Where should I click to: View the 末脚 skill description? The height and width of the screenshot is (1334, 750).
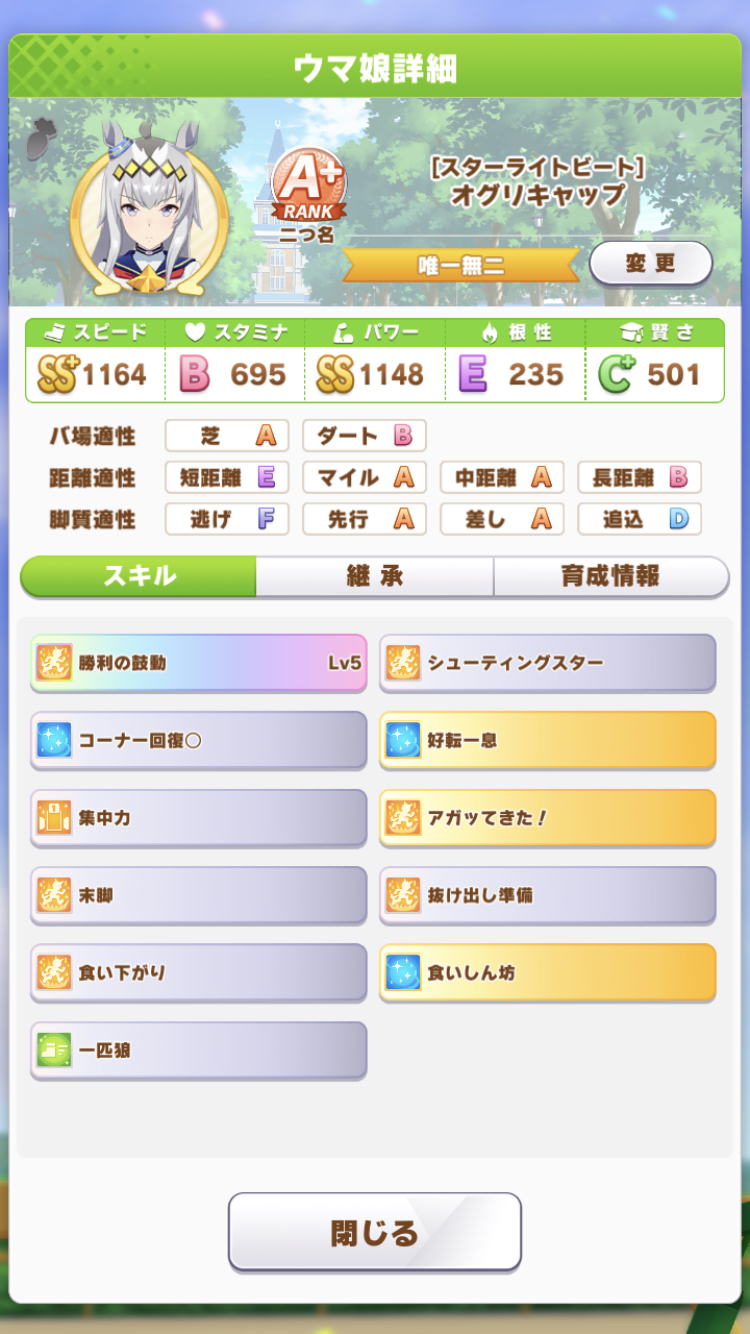pos(198,895)
